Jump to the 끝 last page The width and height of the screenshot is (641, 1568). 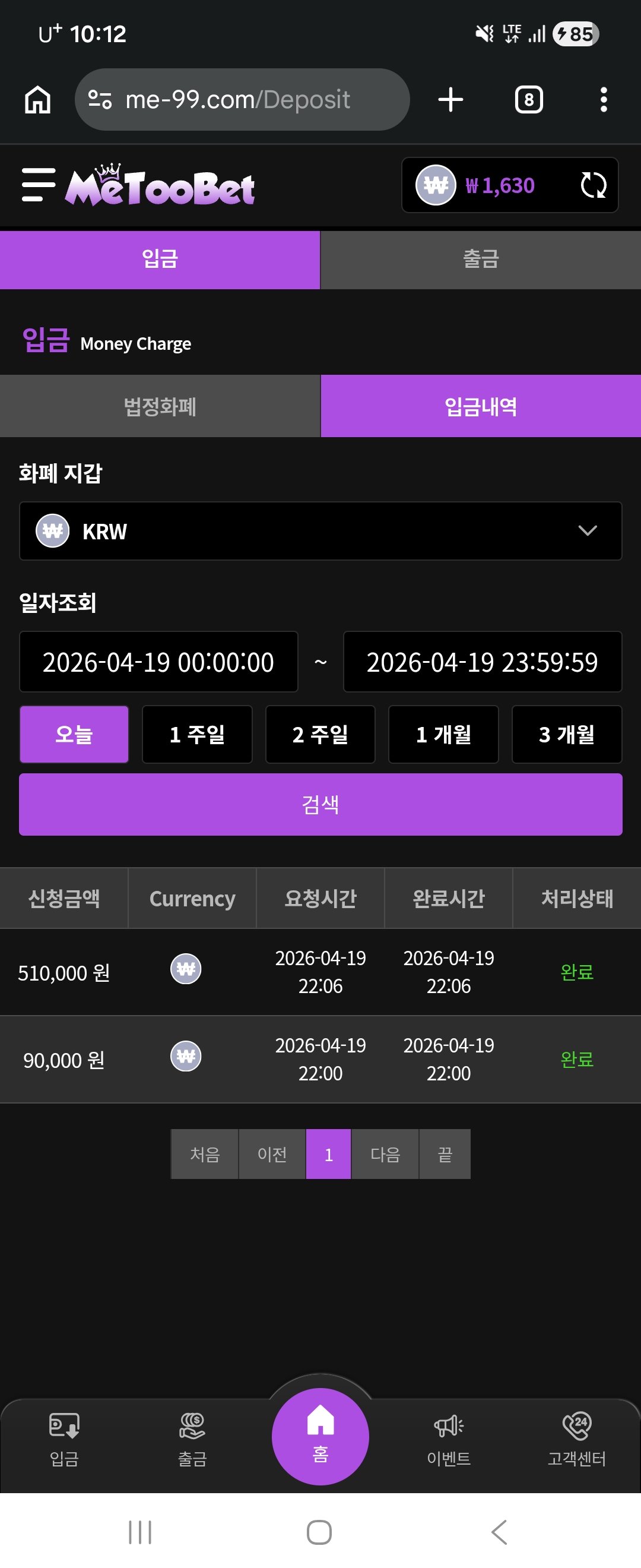click(445, 1154)
